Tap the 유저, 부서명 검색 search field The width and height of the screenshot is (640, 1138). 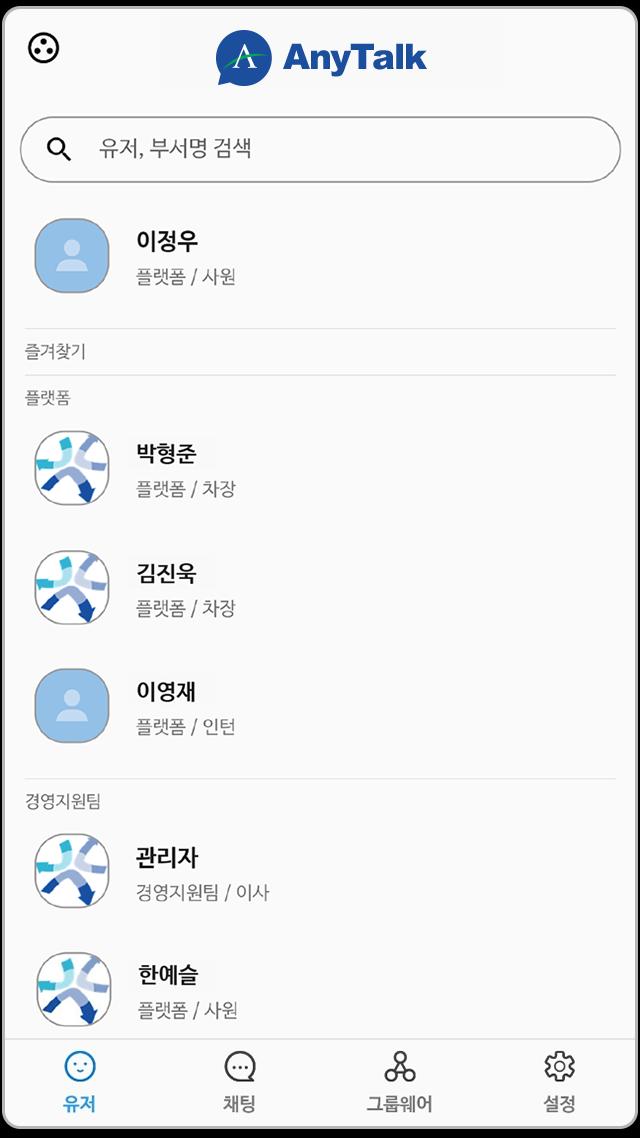pyautogui.click(x=320, y=150)
